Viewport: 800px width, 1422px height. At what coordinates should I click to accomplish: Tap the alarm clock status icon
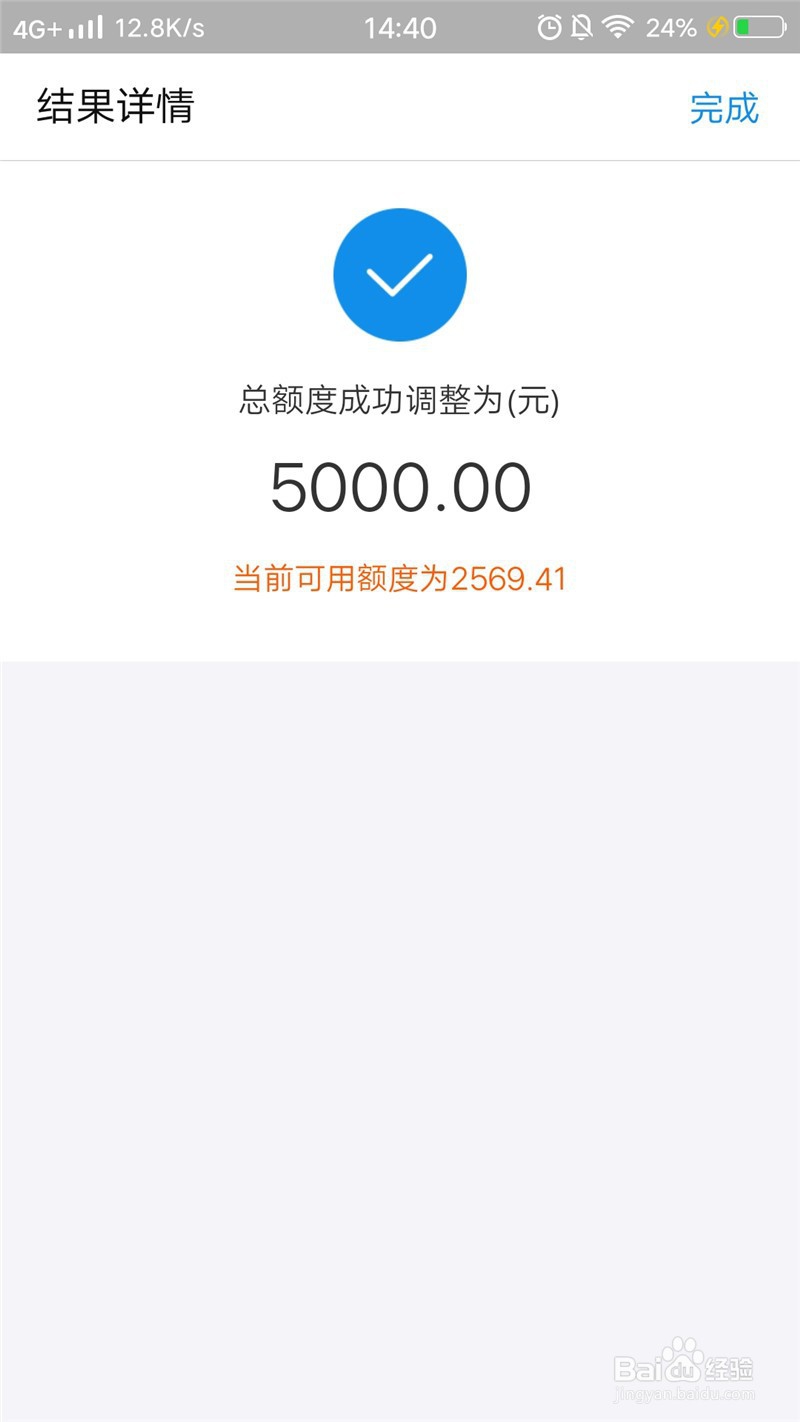(x=548, y=27)
